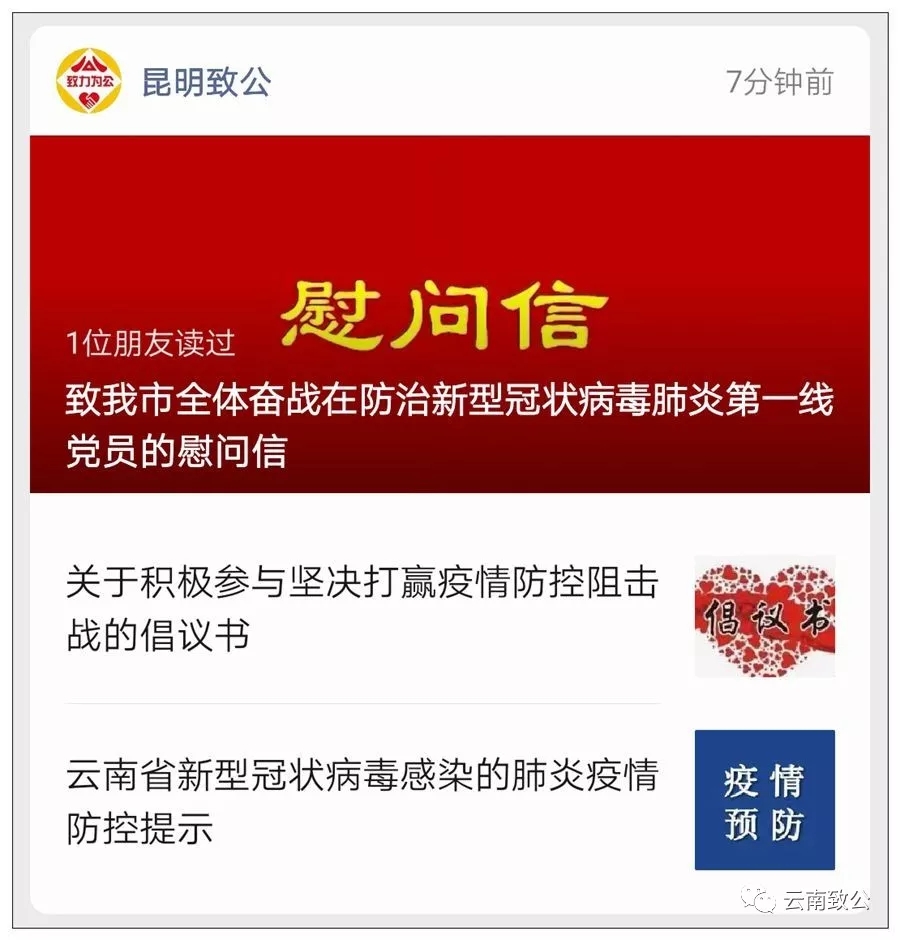The width and height of the screenshot is (900, 940).
Task: Open the 倡议书 article about 疫情防控阻击战
Action: click(x=362, y=608)
